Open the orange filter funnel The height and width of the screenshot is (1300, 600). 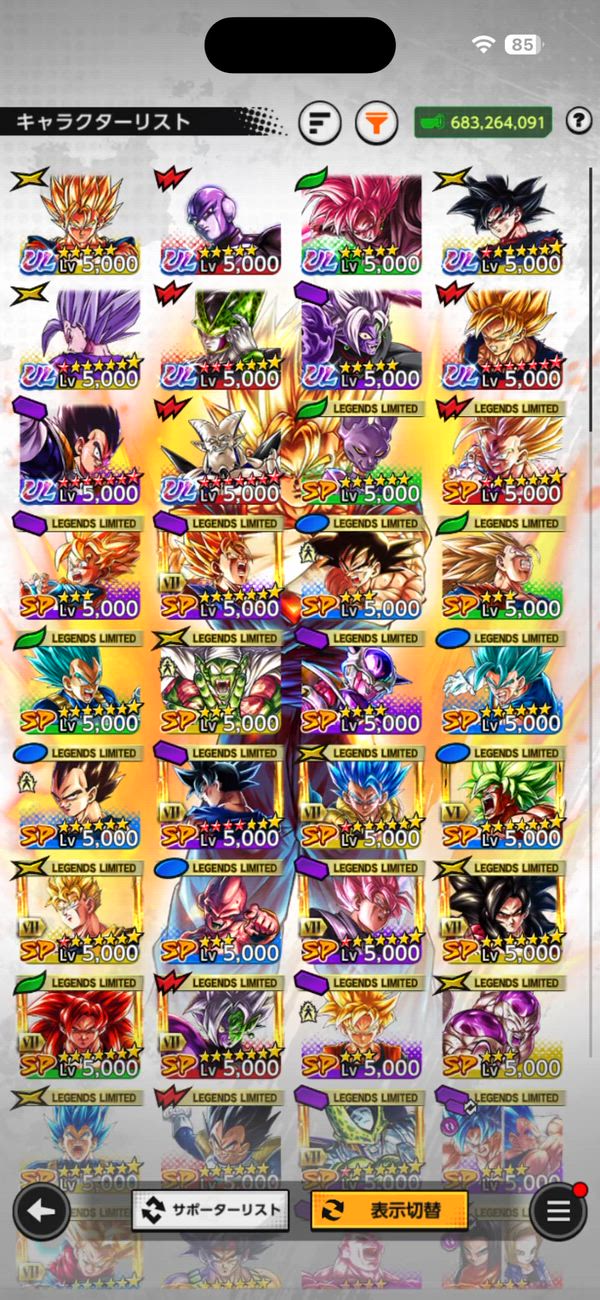376,123
